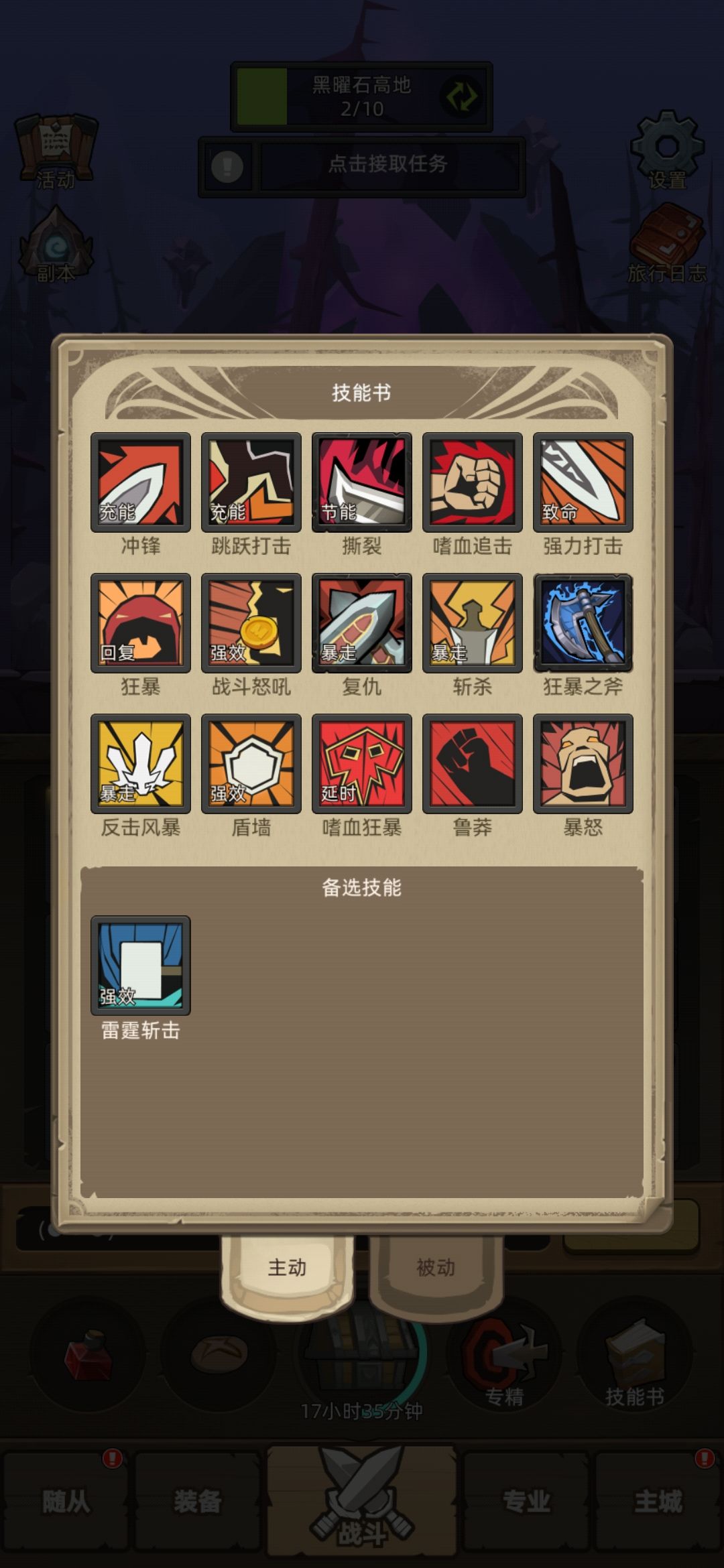
Task: Select the 嗜血狂暴 skill icon
Action: (x=361, y=766)
